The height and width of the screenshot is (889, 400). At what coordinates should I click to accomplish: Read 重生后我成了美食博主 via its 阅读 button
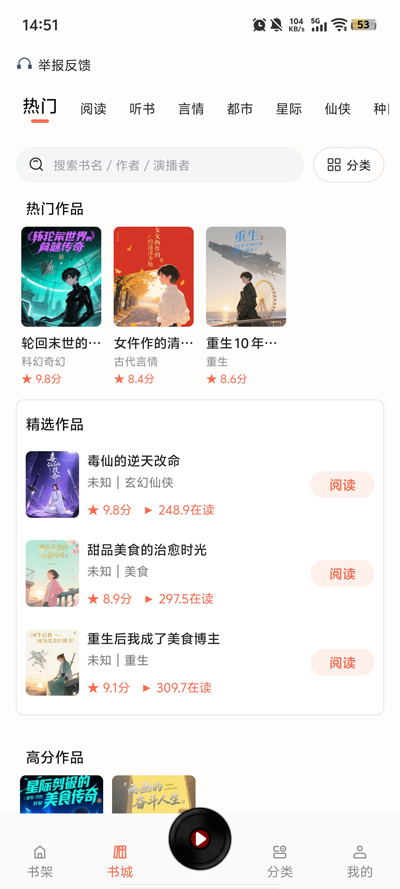pos(342,662)
